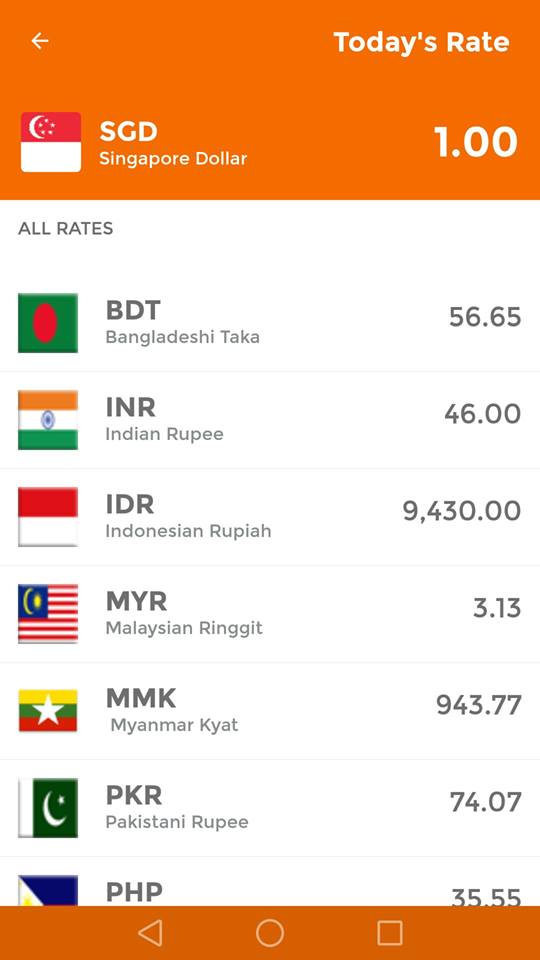
Task: Choose the INR Indian Rupee row
Action: click(x=270, y=420)
